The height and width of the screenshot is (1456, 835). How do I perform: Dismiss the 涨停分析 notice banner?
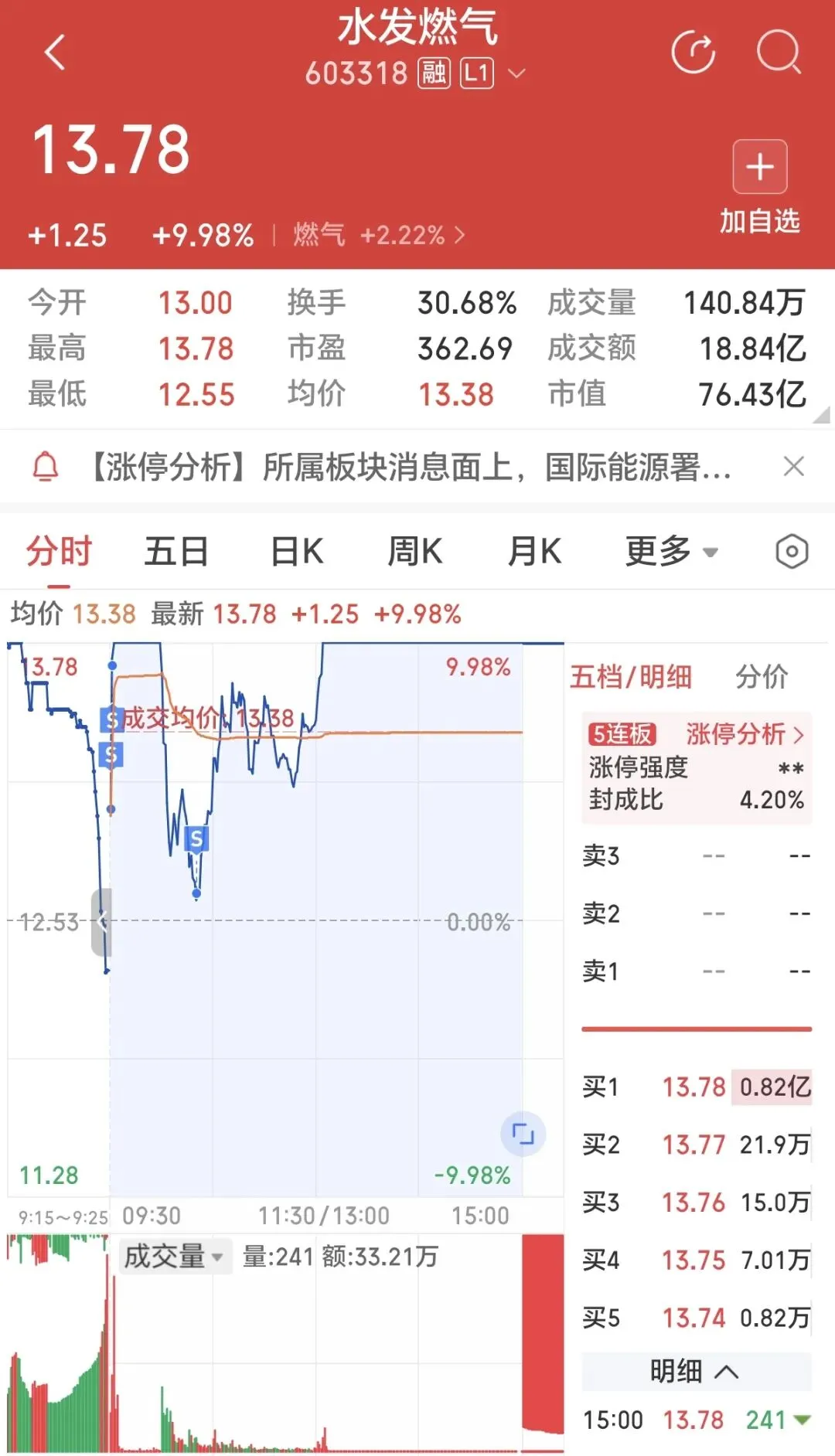tap(793, 467)
